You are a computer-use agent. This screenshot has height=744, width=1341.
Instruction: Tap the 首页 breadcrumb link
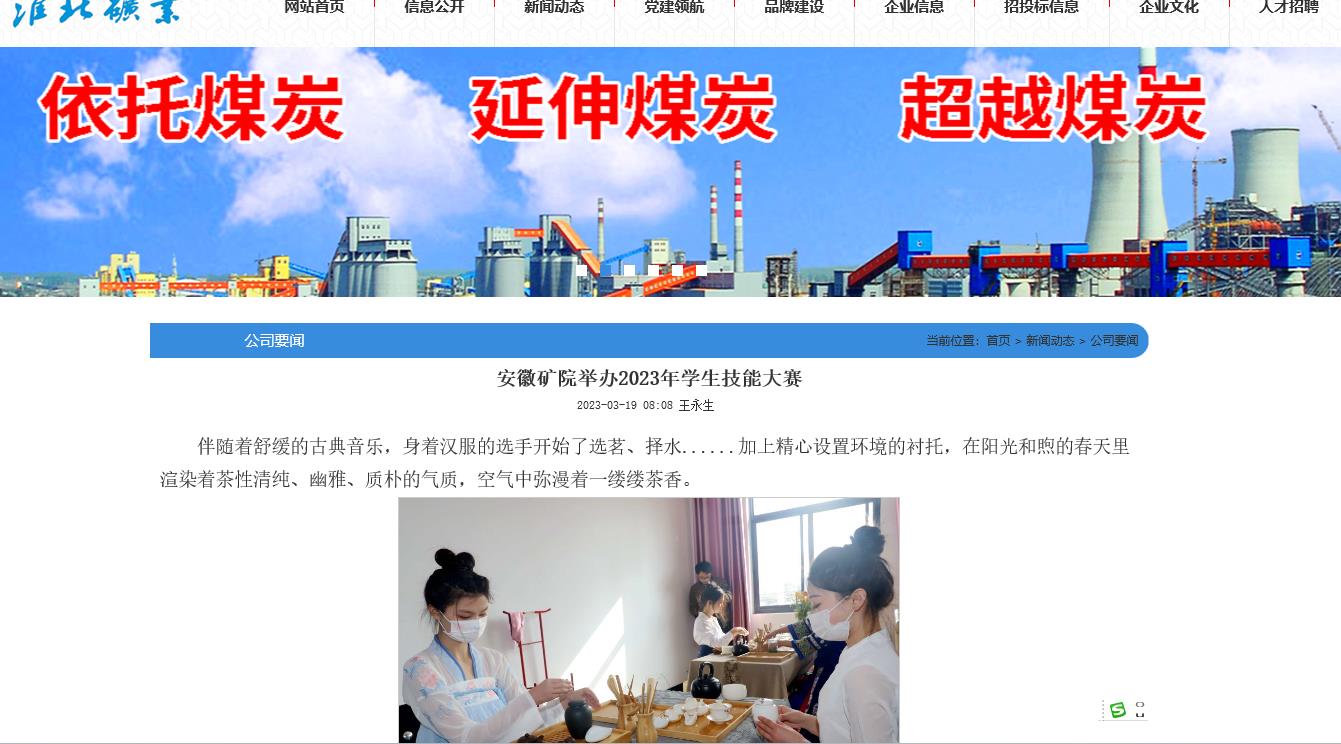998,341
